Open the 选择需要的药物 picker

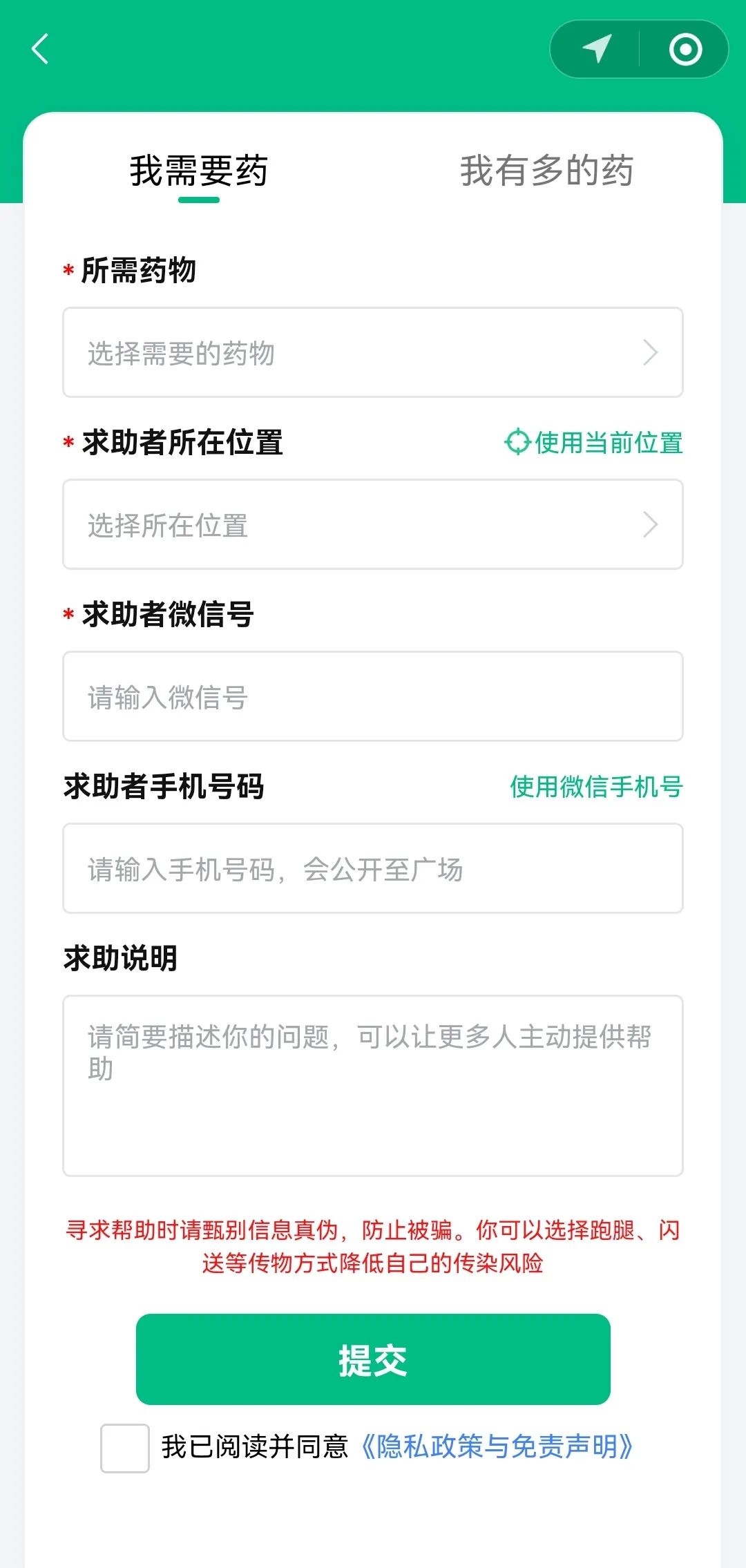[373, 353]
